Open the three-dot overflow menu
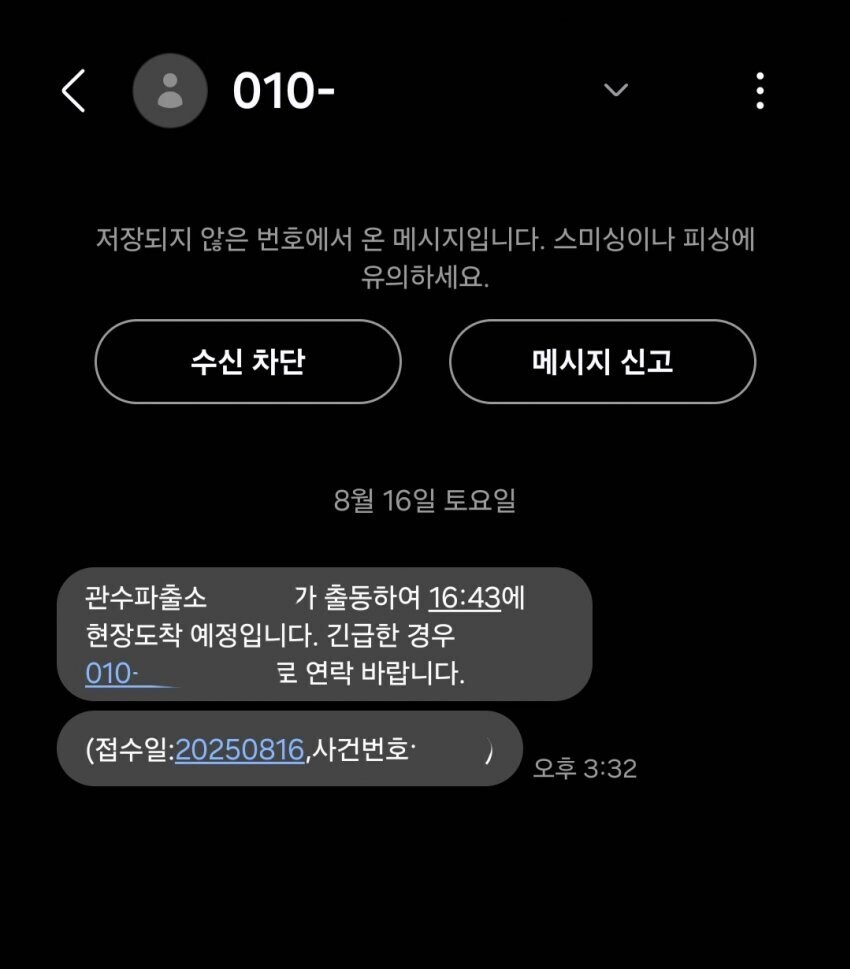This screenshot has height=969, width=850. [x=760, y=91]
